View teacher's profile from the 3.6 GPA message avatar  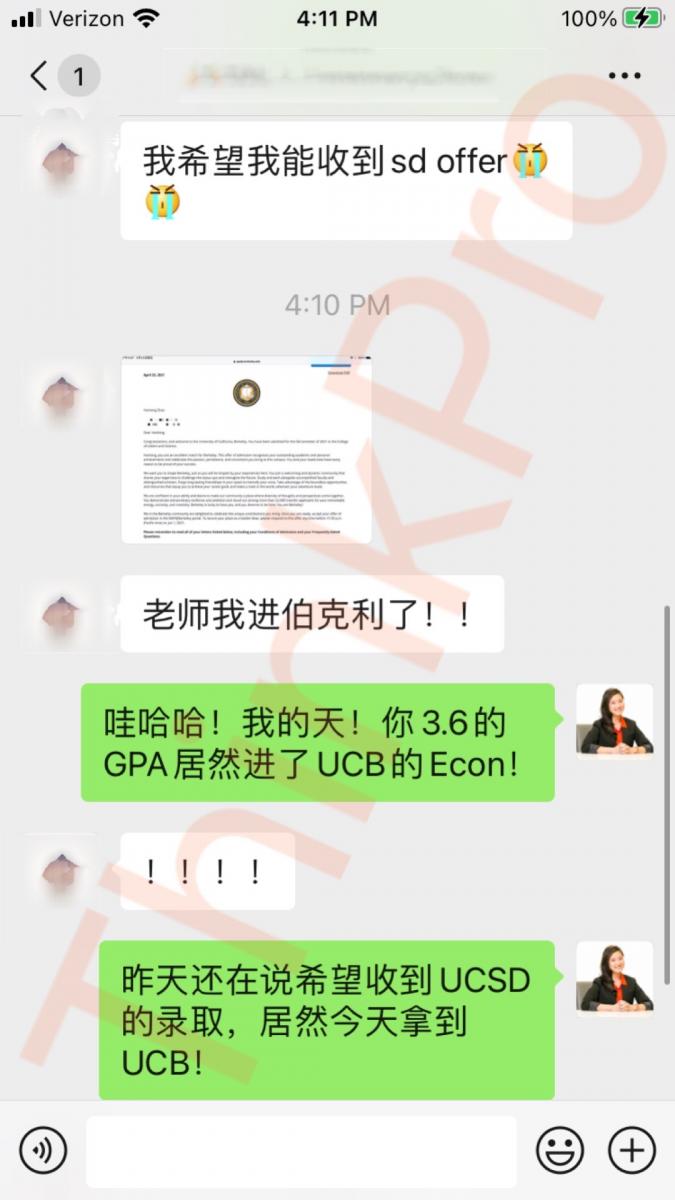pyautogui.click(x=614, y=721)
